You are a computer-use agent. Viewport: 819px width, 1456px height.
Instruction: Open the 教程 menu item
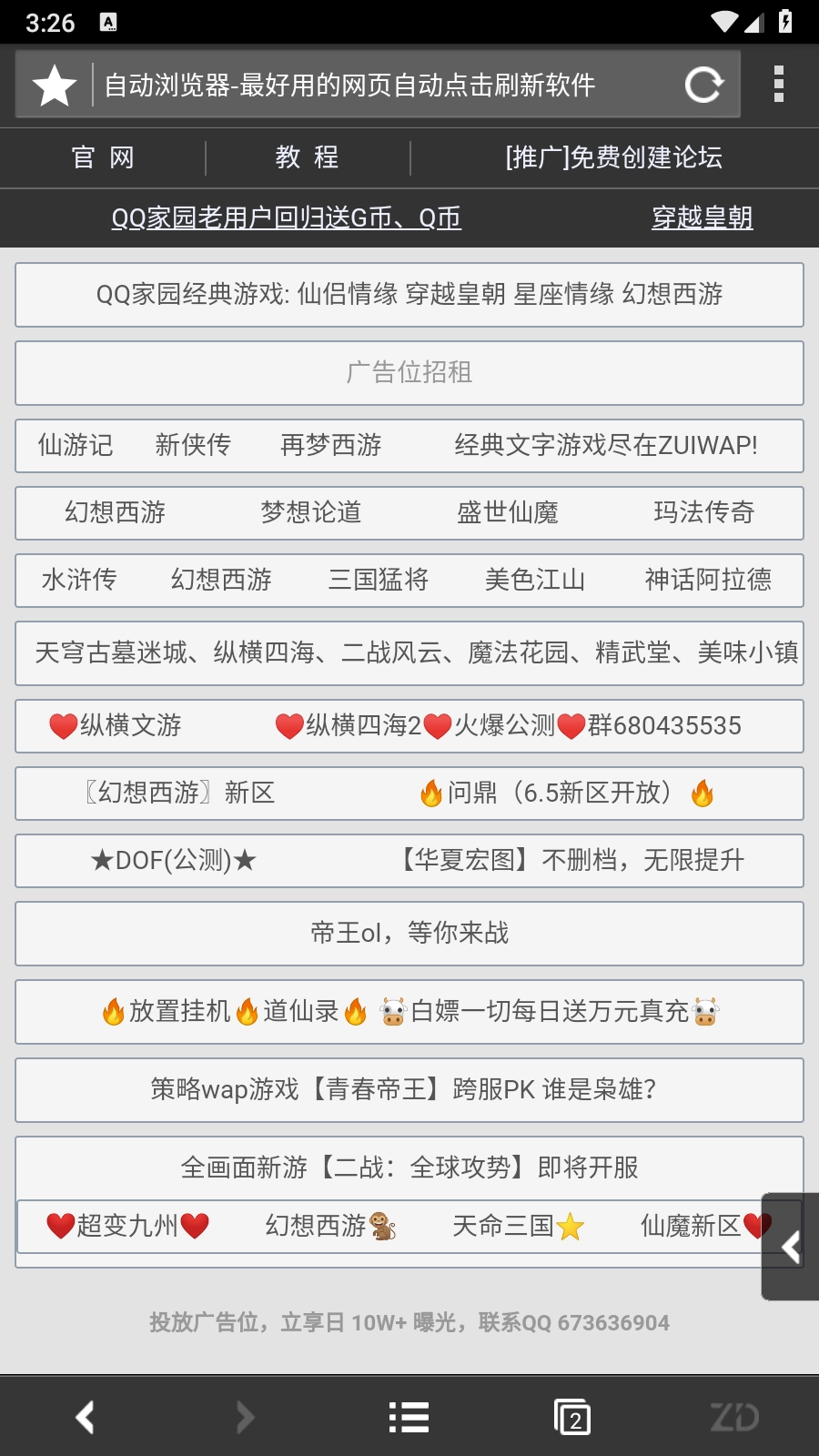pyautogui.click(x=309, y=157)
